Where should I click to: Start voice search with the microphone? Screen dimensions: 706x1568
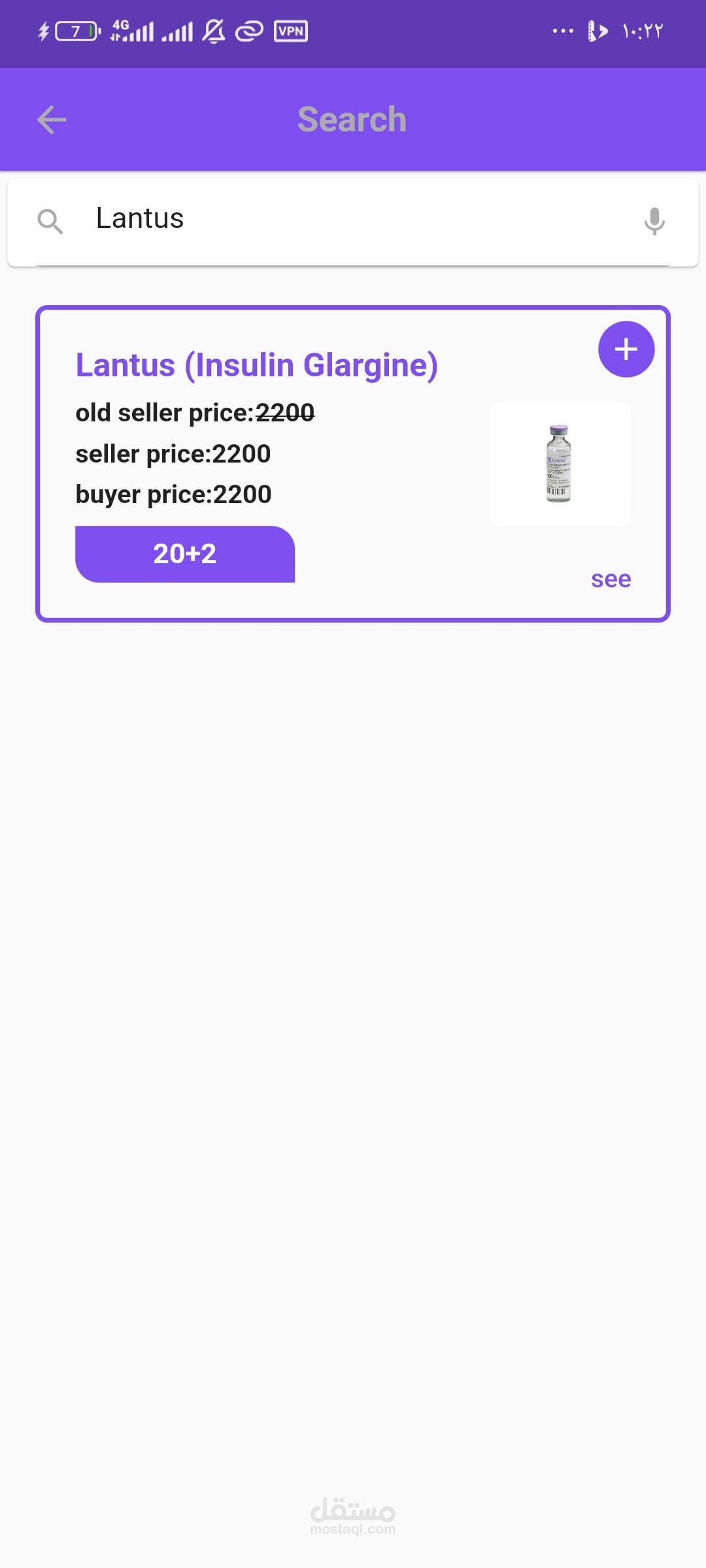[654, 221]
